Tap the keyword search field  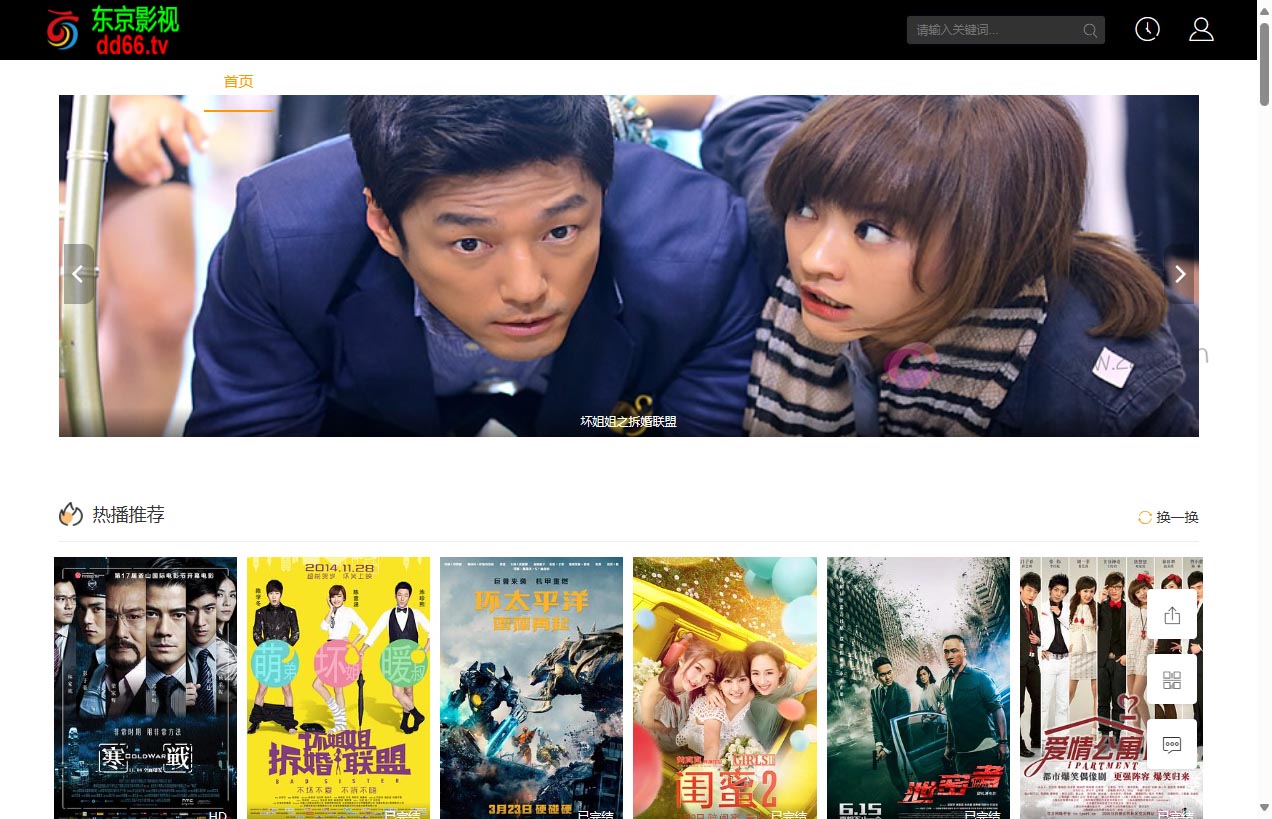coord(995,30)
